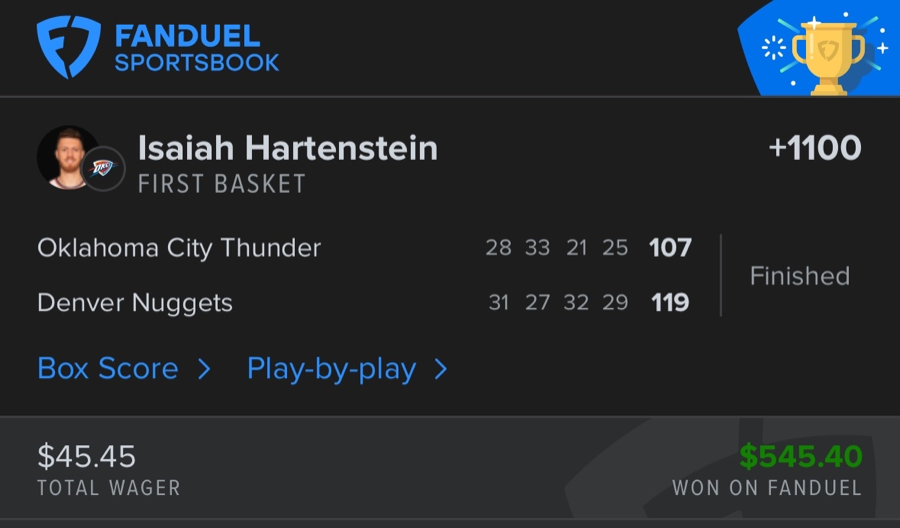Screen dimensions: 900x528
Task: Open the Box Score link
Action: 123,369
